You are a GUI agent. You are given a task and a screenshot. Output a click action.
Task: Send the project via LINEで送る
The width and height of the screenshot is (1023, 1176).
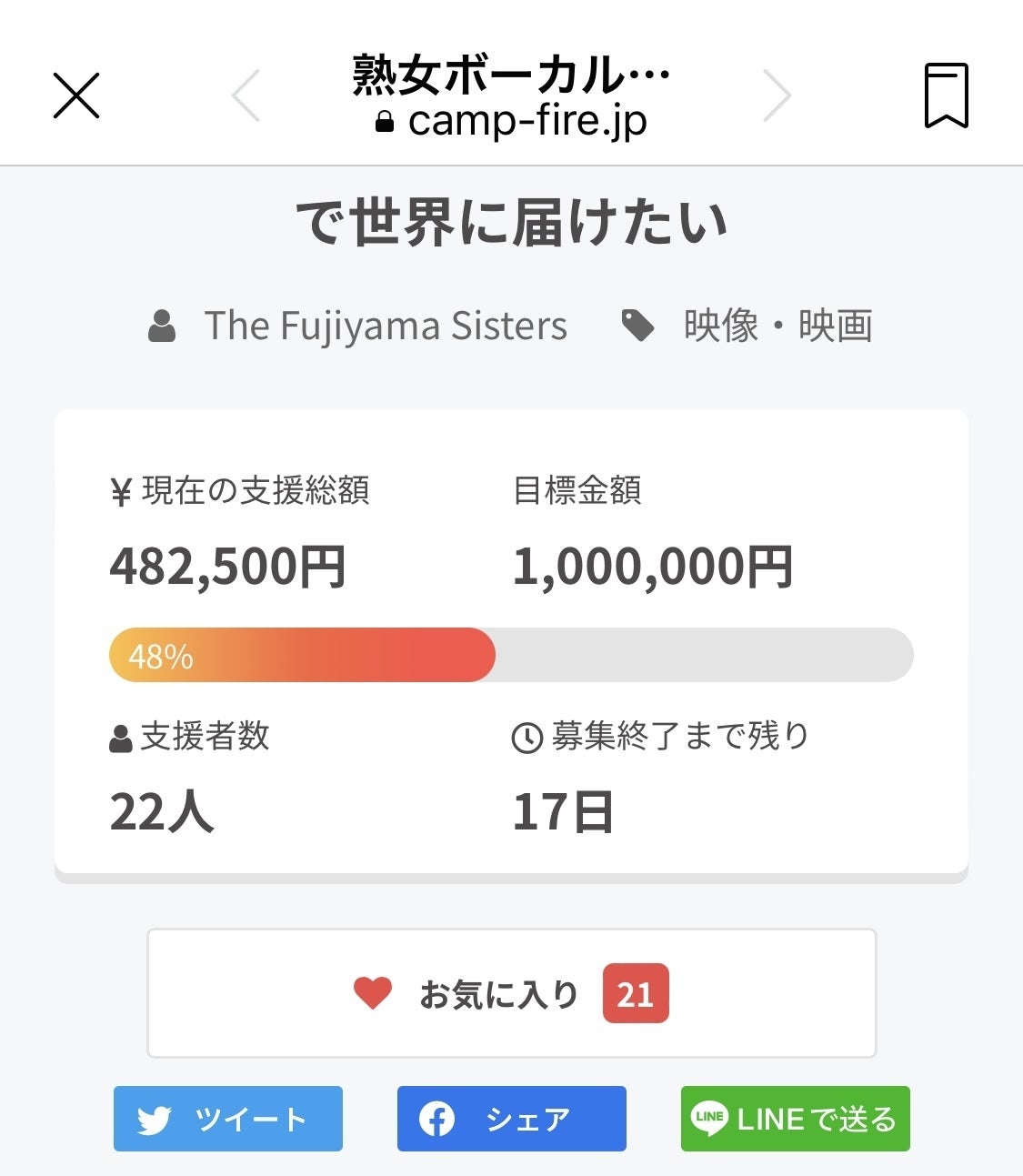tap(795, 1119)
